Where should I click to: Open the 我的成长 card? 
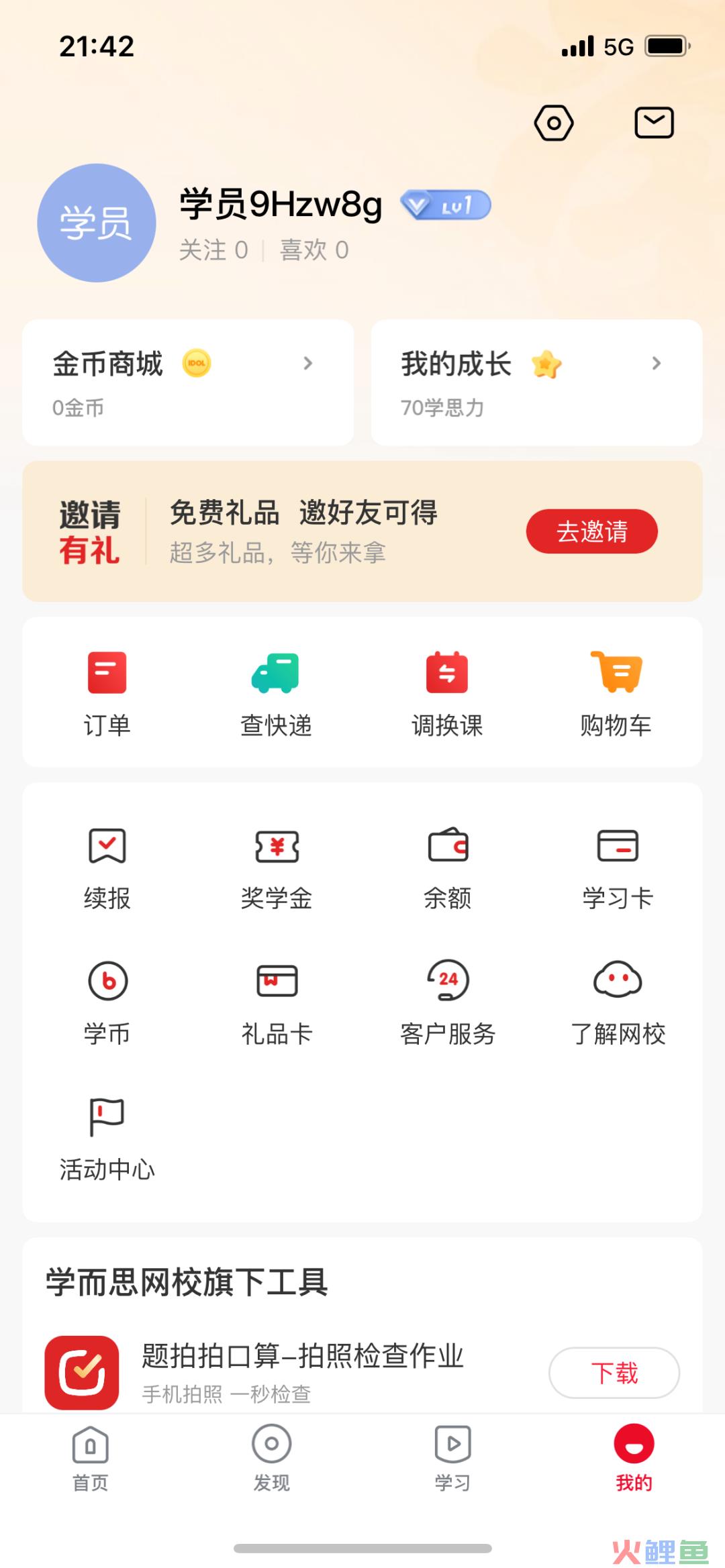pyautogui.click(x=536, y=382)
